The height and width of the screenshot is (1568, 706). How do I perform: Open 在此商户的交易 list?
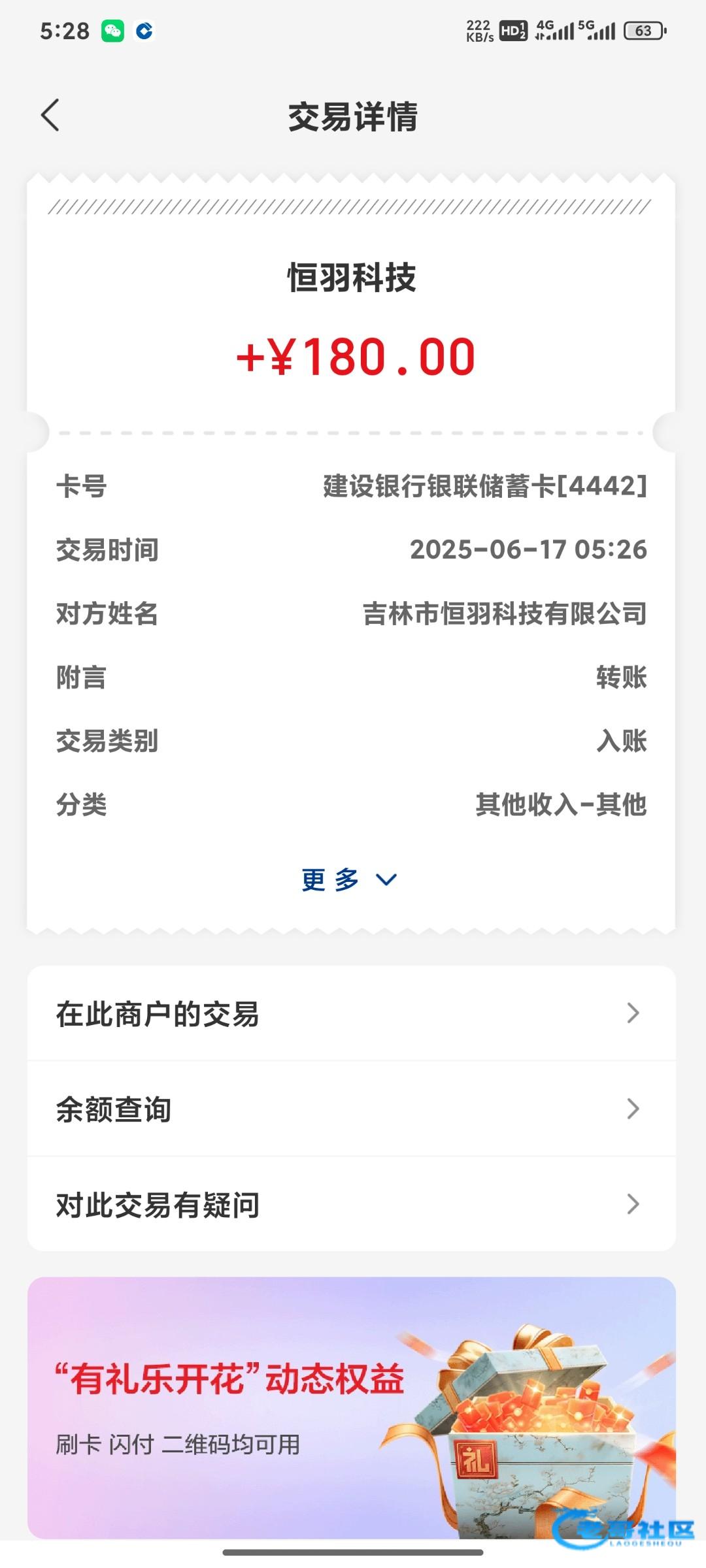tap(352, 1013)
